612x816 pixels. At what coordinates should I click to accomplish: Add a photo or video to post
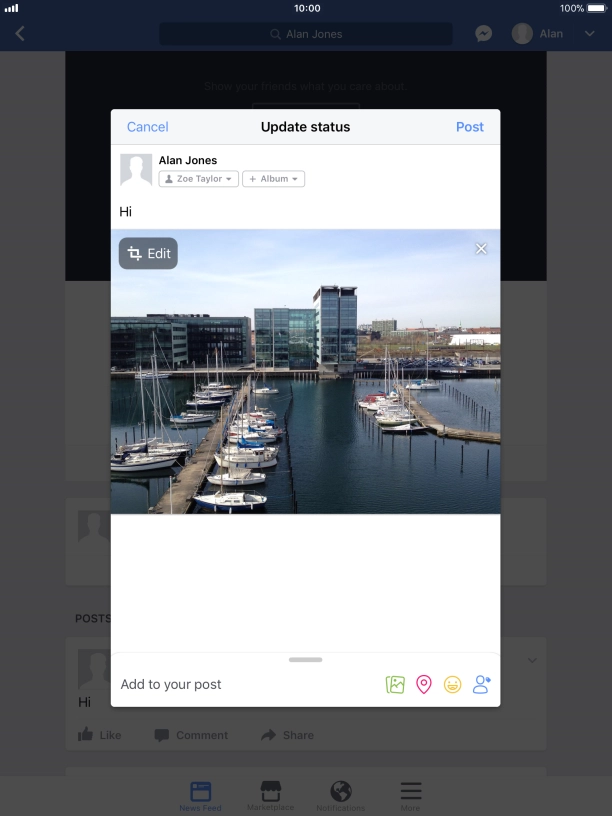[395, 685]
